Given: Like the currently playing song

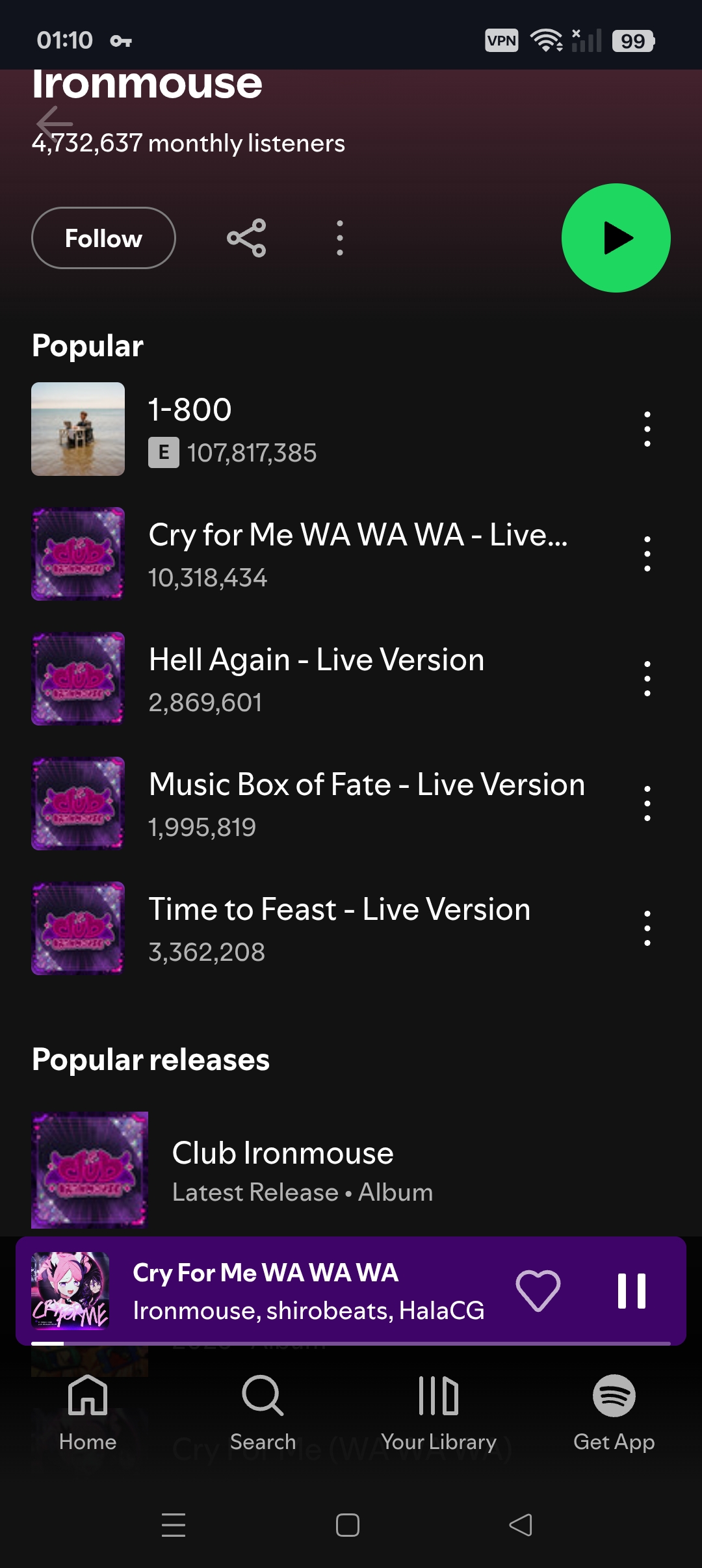Looking at the screenshot, I should click(538, 1290).
